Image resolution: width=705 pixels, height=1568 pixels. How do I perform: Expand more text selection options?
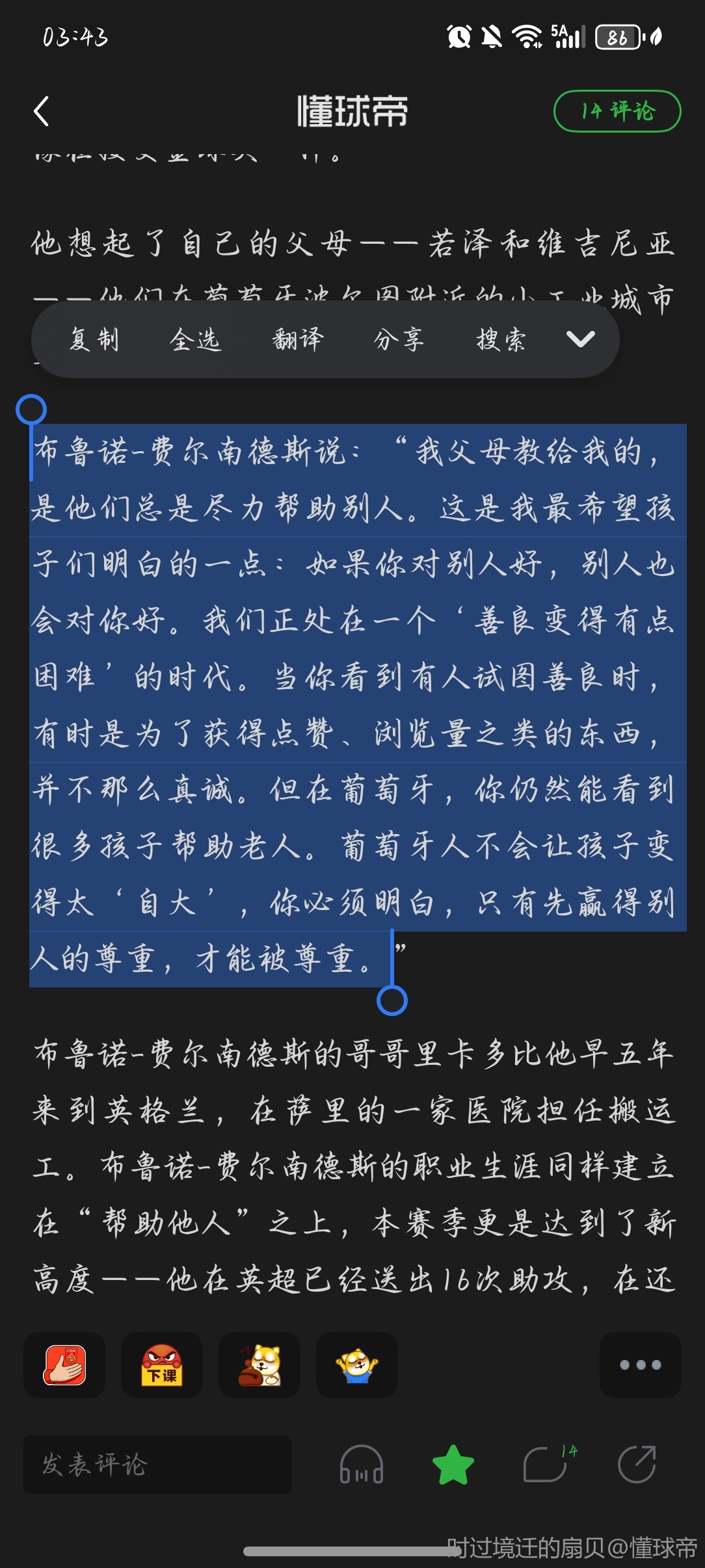580,339
